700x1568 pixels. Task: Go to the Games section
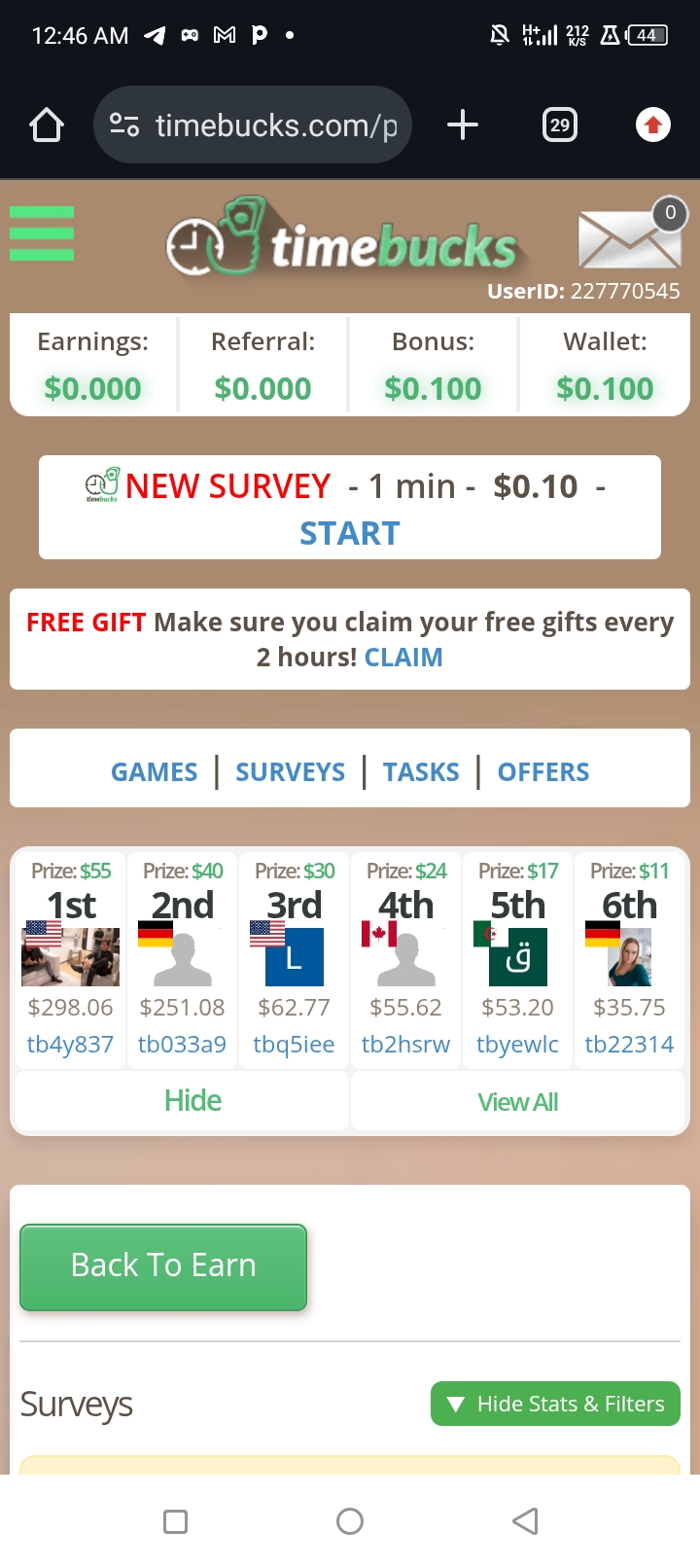[154, 772]
